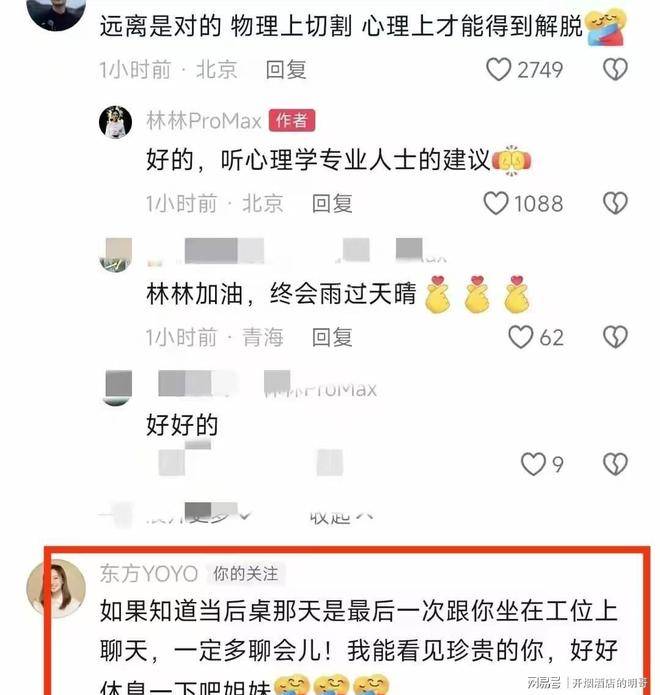Viewport: 660px width, 695px height.
Task: Dislike the 好好的 comment
Action: [616, 464]
